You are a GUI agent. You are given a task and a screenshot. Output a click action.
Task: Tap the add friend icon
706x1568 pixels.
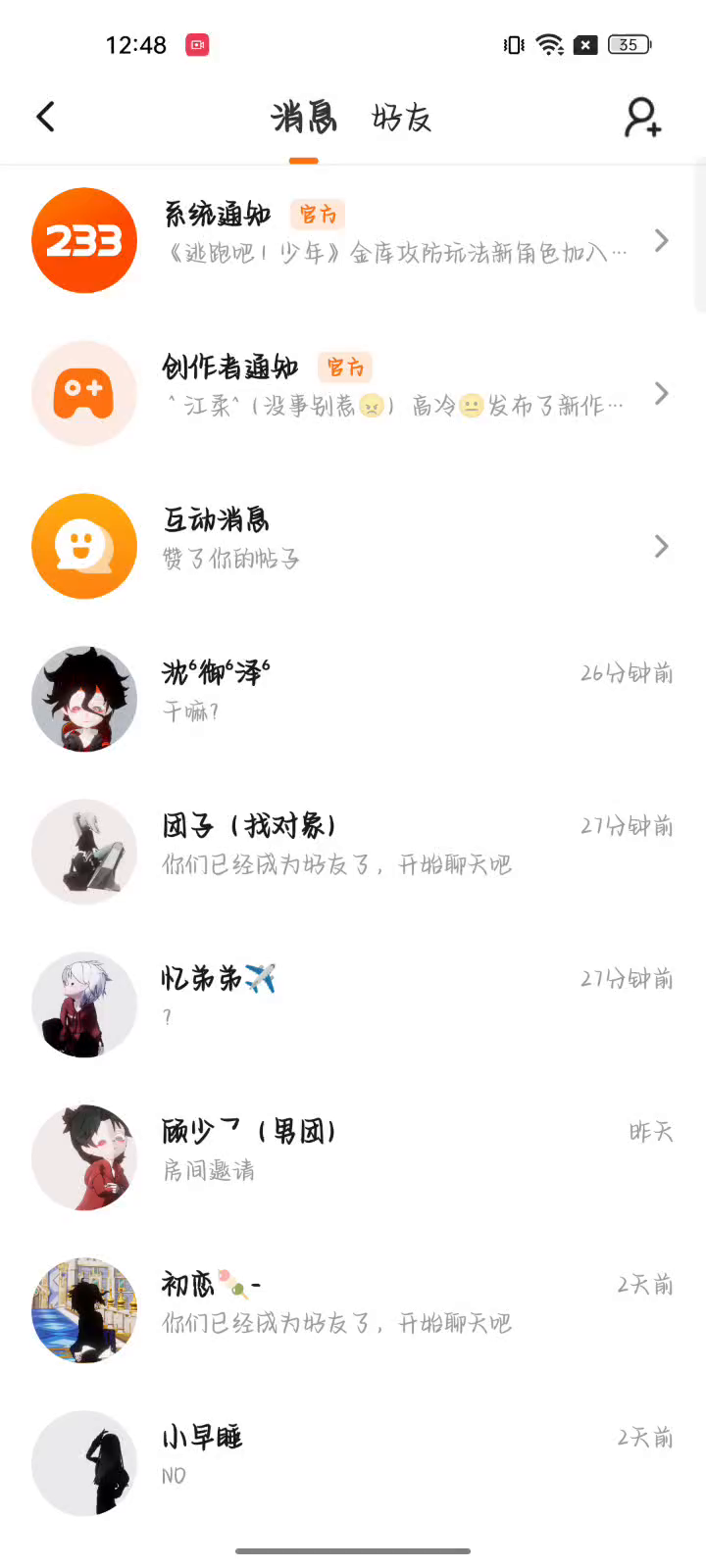[x=643, y=118]
